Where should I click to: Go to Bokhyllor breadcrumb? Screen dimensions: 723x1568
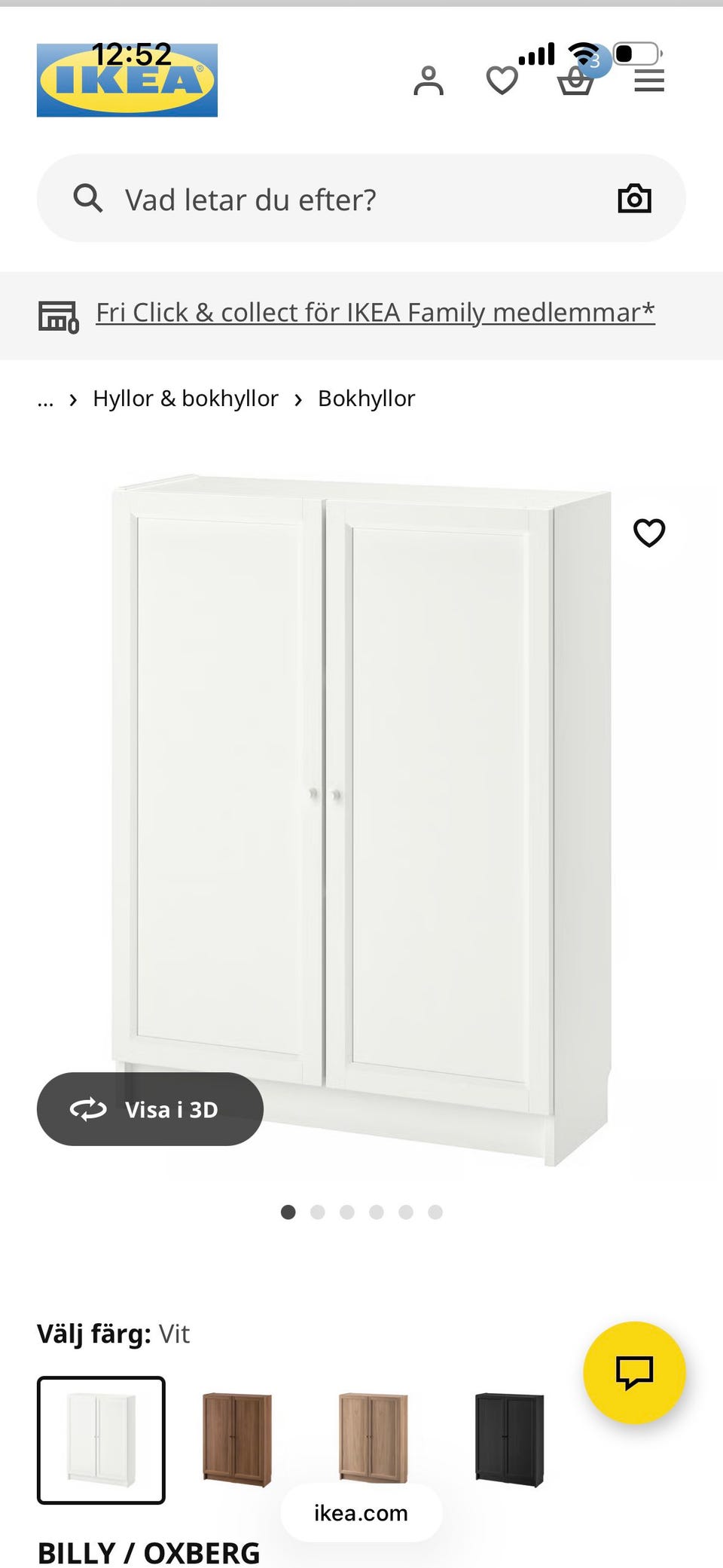(366, 399)
